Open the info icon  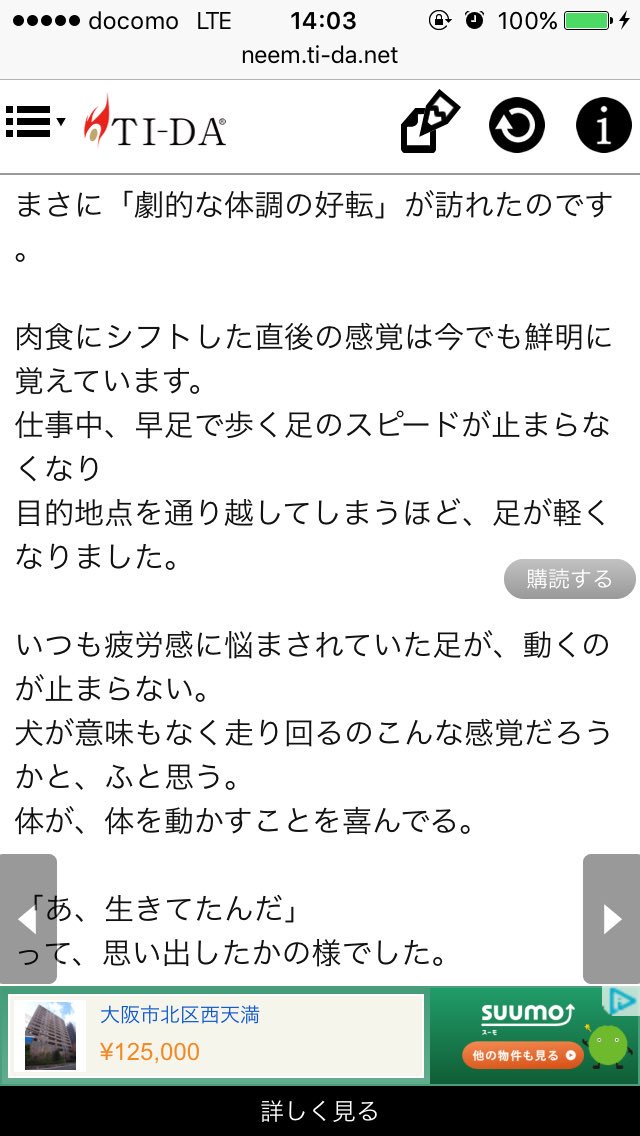[x=603, y=125]
